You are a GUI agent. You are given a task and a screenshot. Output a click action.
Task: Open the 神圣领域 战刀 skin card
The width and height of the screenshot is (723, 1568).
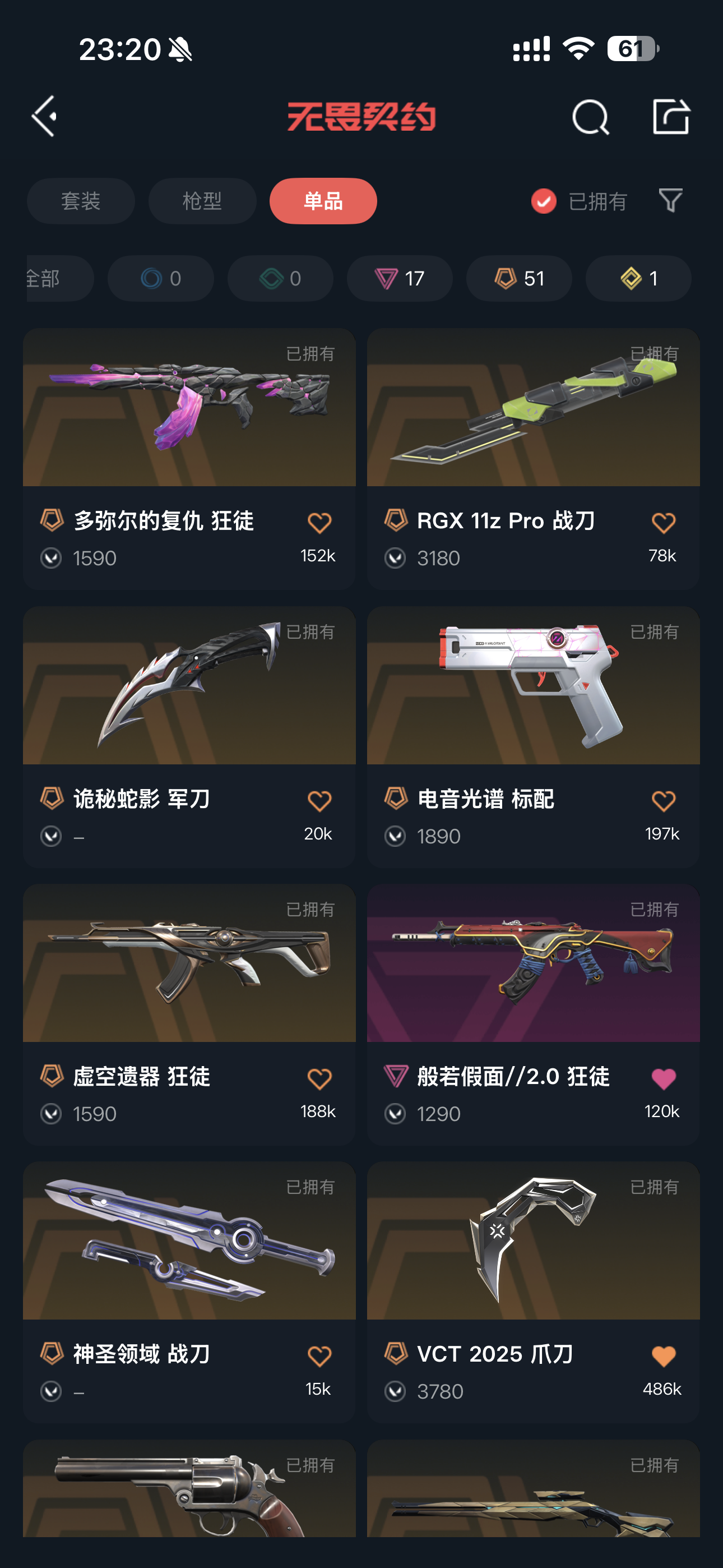pos(189,1240)
